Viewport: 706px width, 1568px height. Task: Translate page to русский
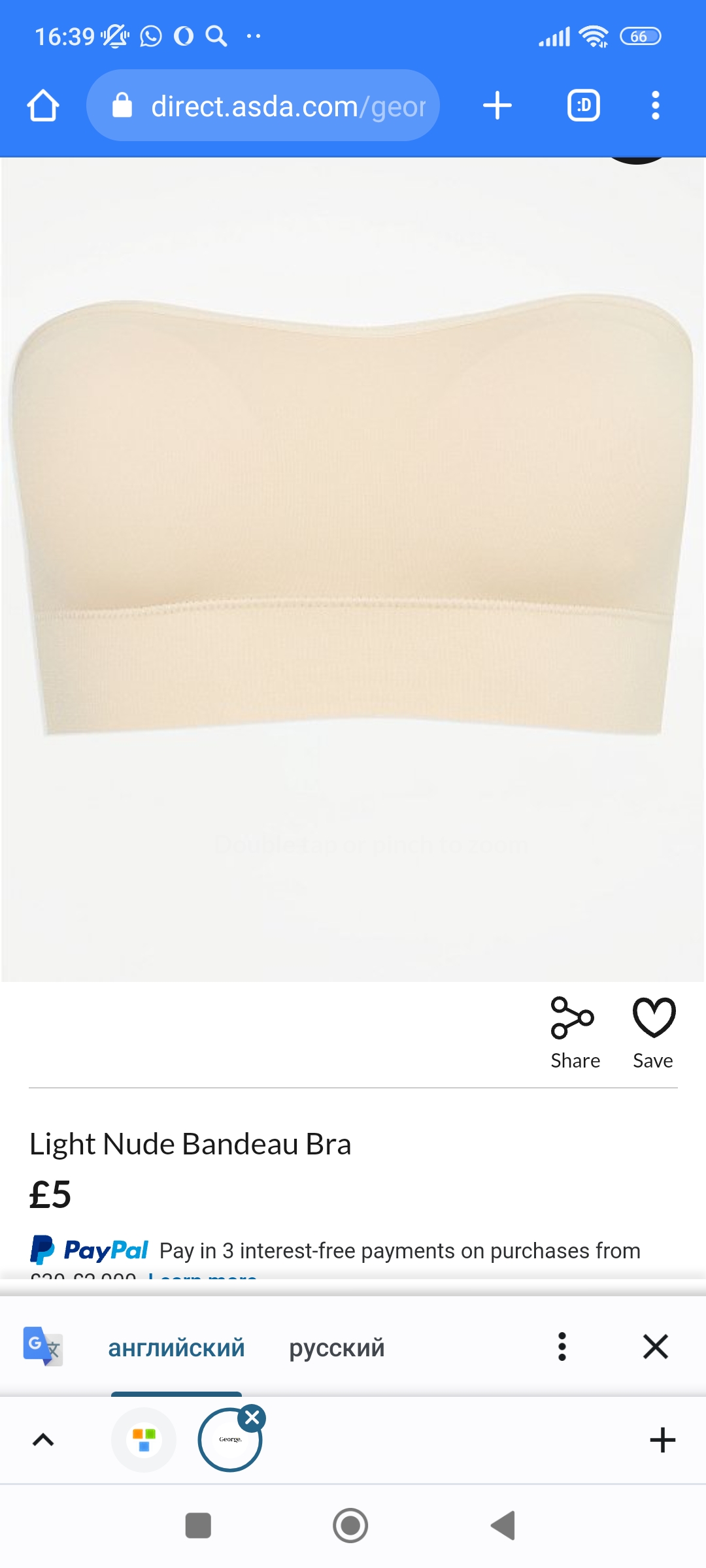pos(337,1347)
